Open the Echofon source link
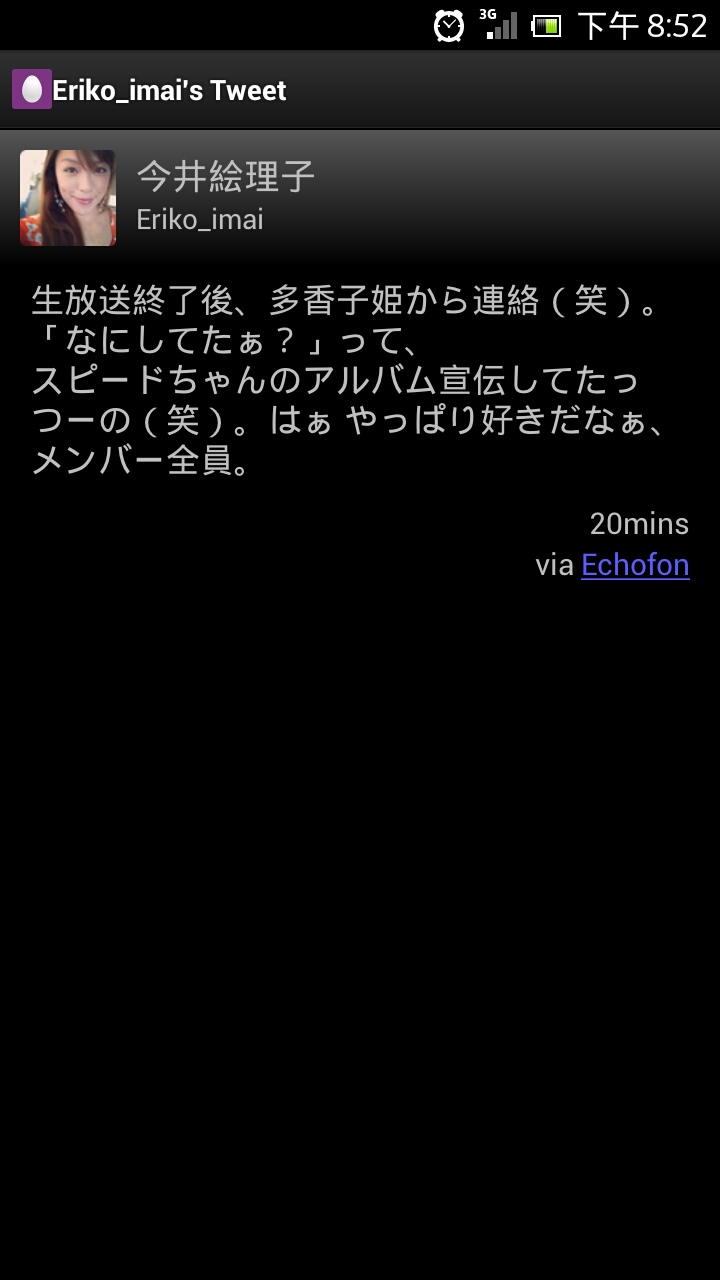Screen dimensions: 720x1280 pyautogui.click(x=635, y=565)
